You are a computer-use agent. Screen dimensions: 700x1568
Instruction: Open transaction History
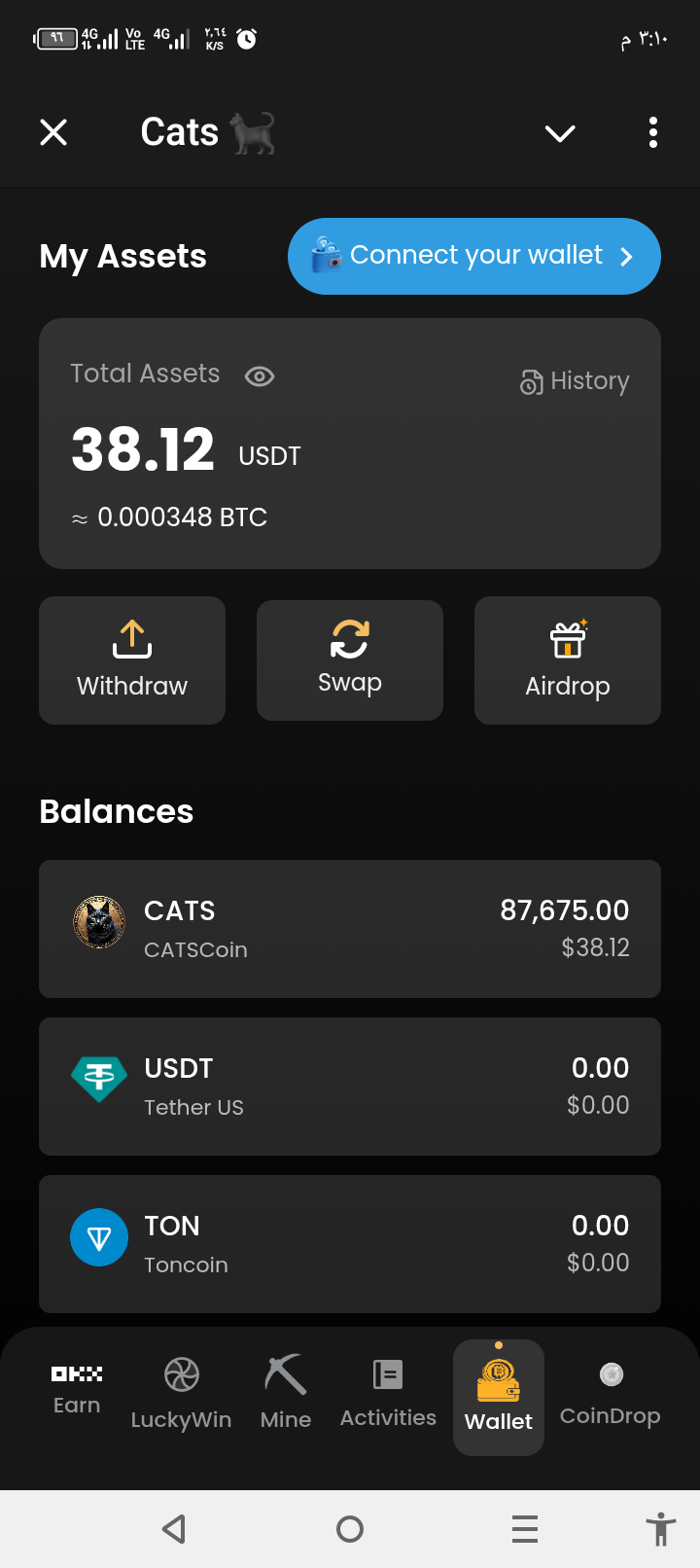click(x=575, y=381)
